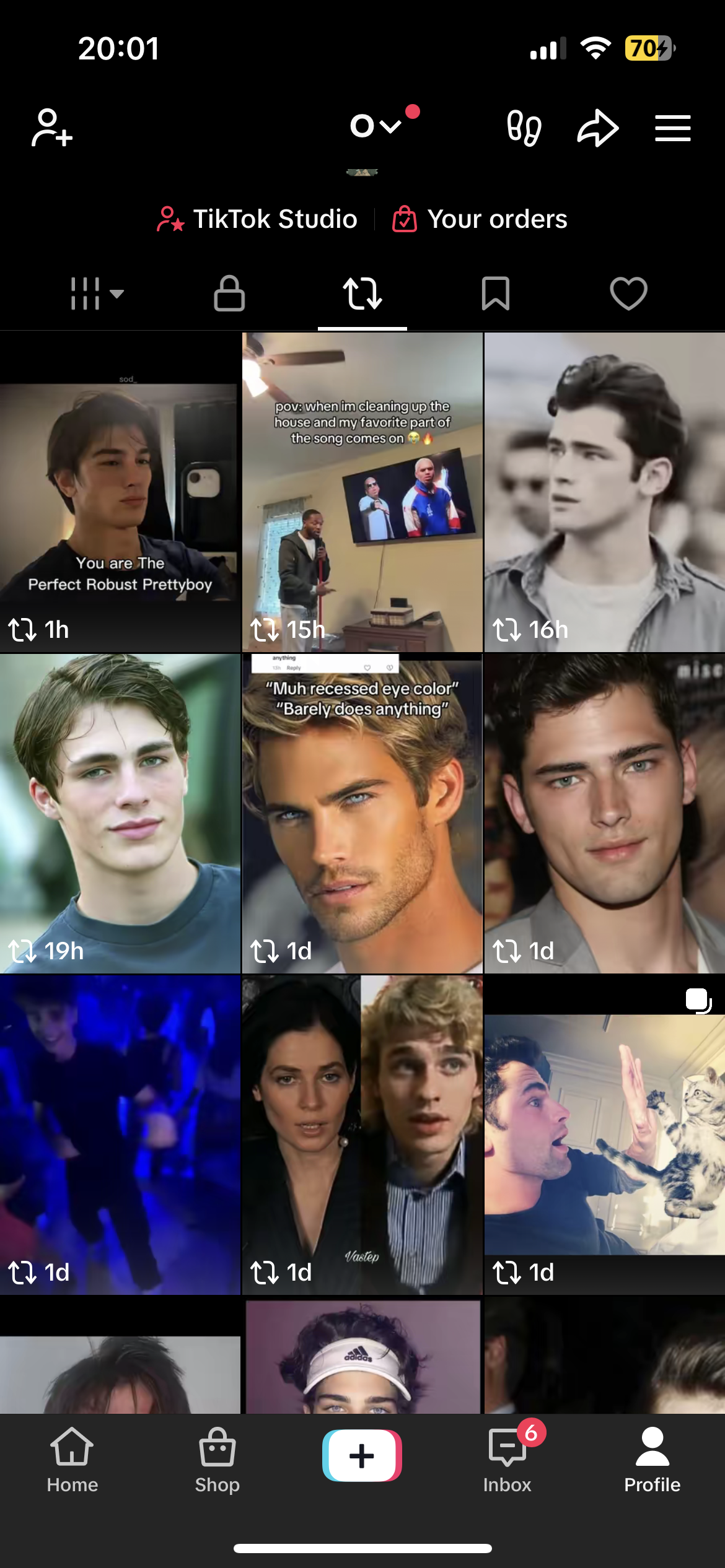Open the footprints profile views icon

524,128
